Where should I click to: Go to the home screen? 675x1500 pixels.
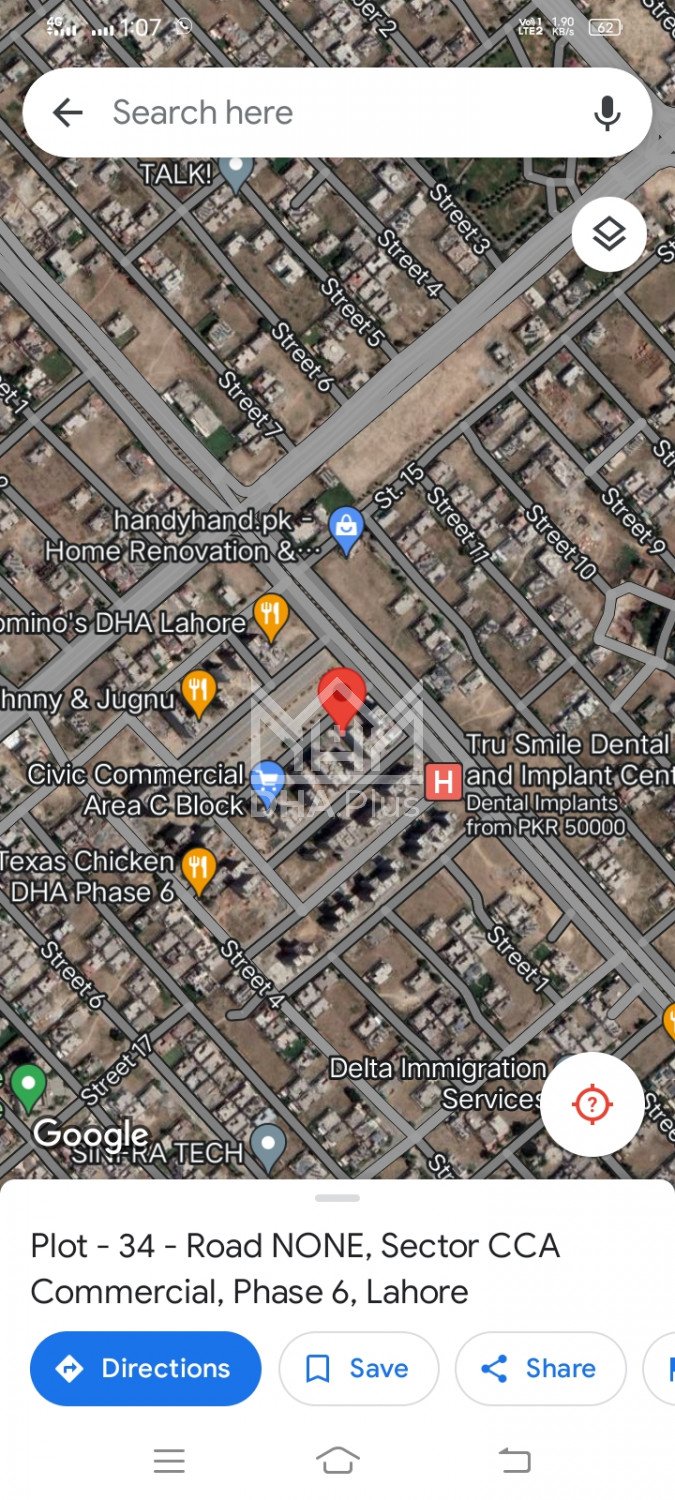coord(337,1461)
